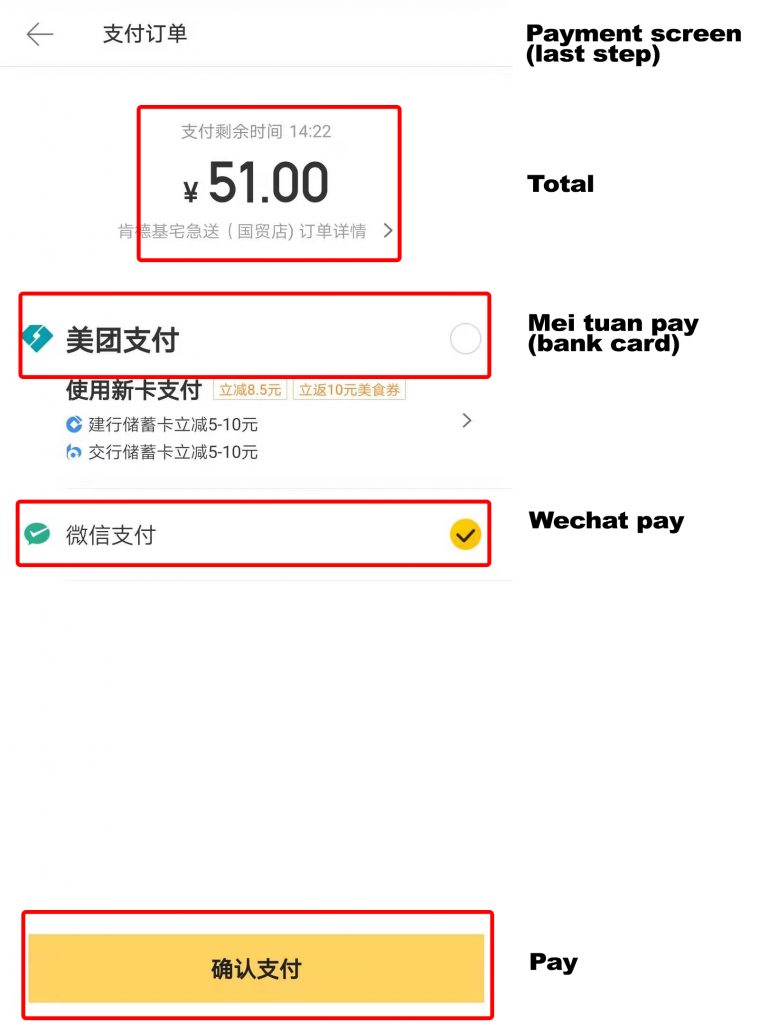Go back using the top-left arrow

click(40, 34)
